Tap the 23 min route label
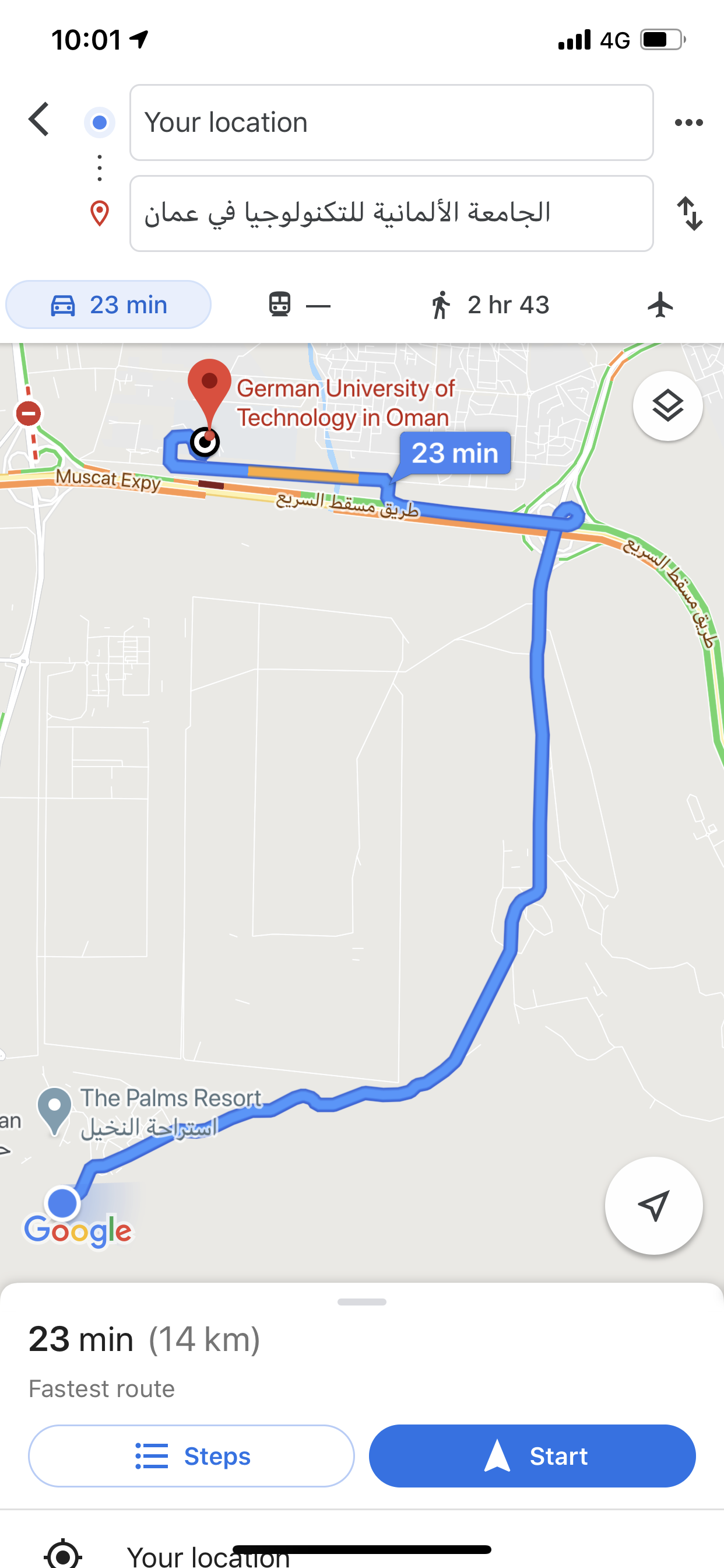The width and height of the screenshot is (724, 1568). coord(455,453)
